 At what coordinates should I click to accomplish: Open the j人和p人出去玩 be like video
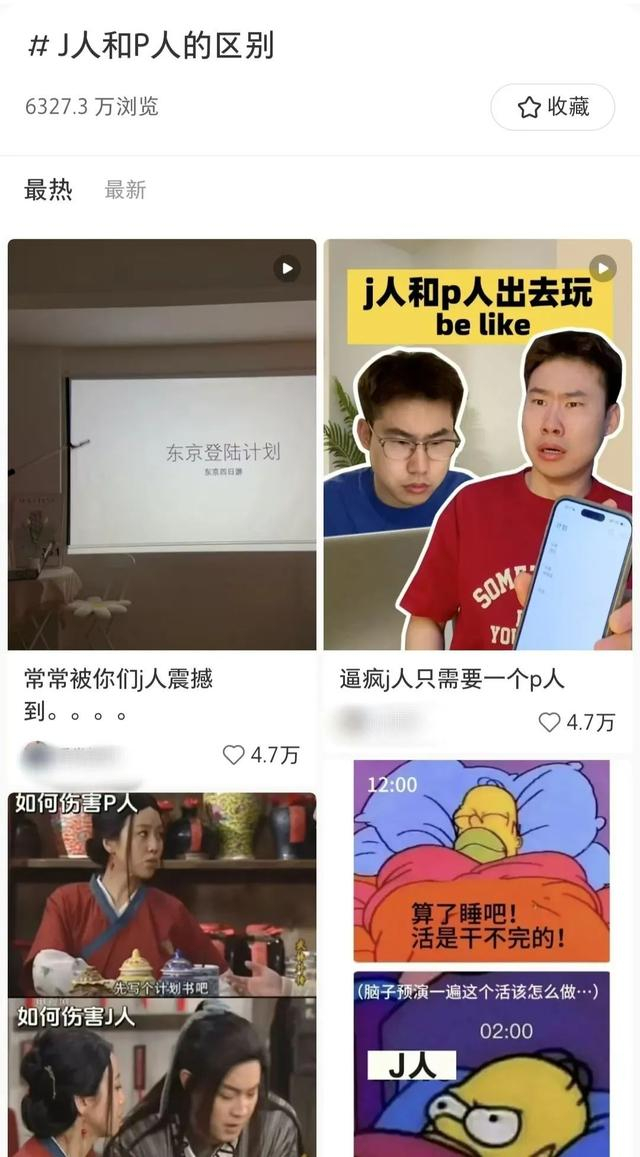[x=478, y=444]
